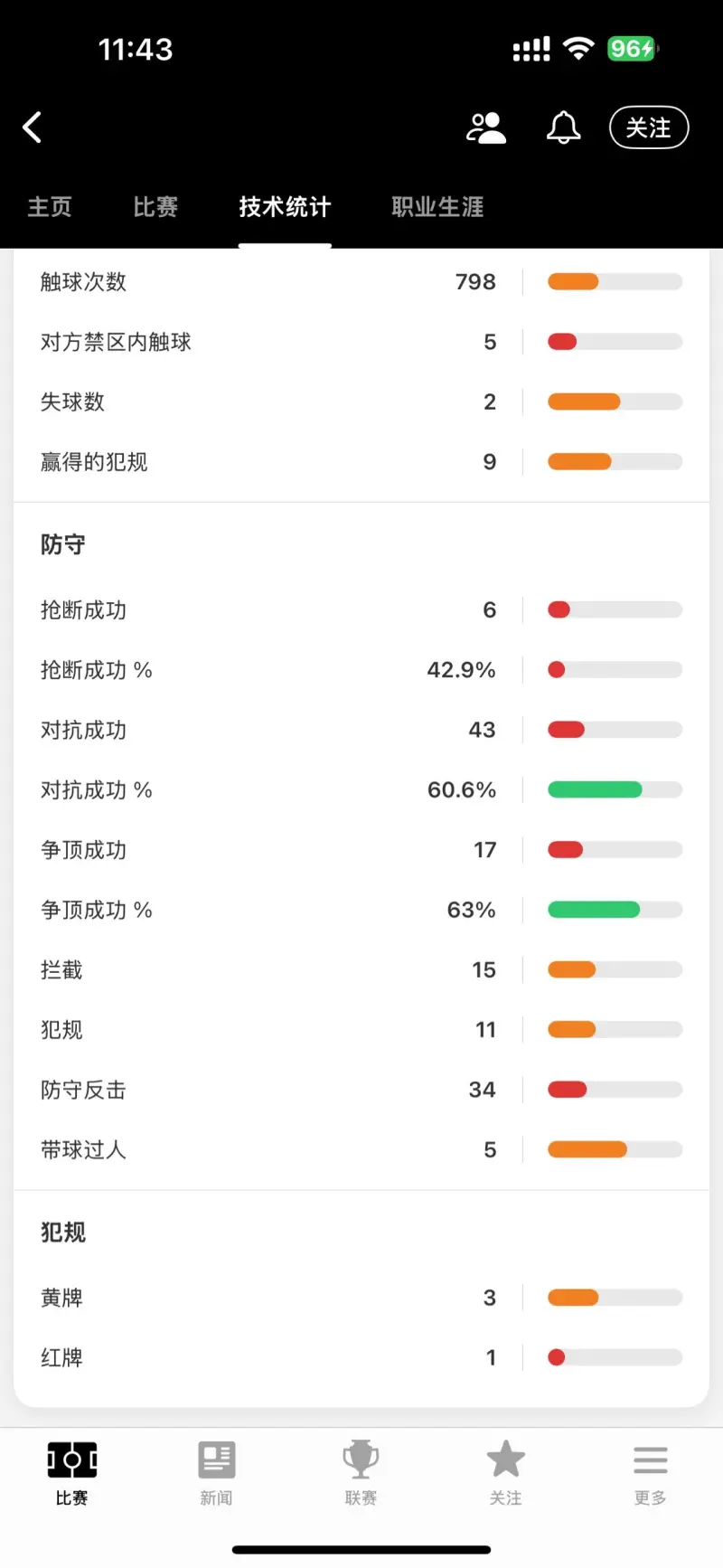Go back using the top-left arrow
Screen dimensions: 723x1568
tap(33, 128)
